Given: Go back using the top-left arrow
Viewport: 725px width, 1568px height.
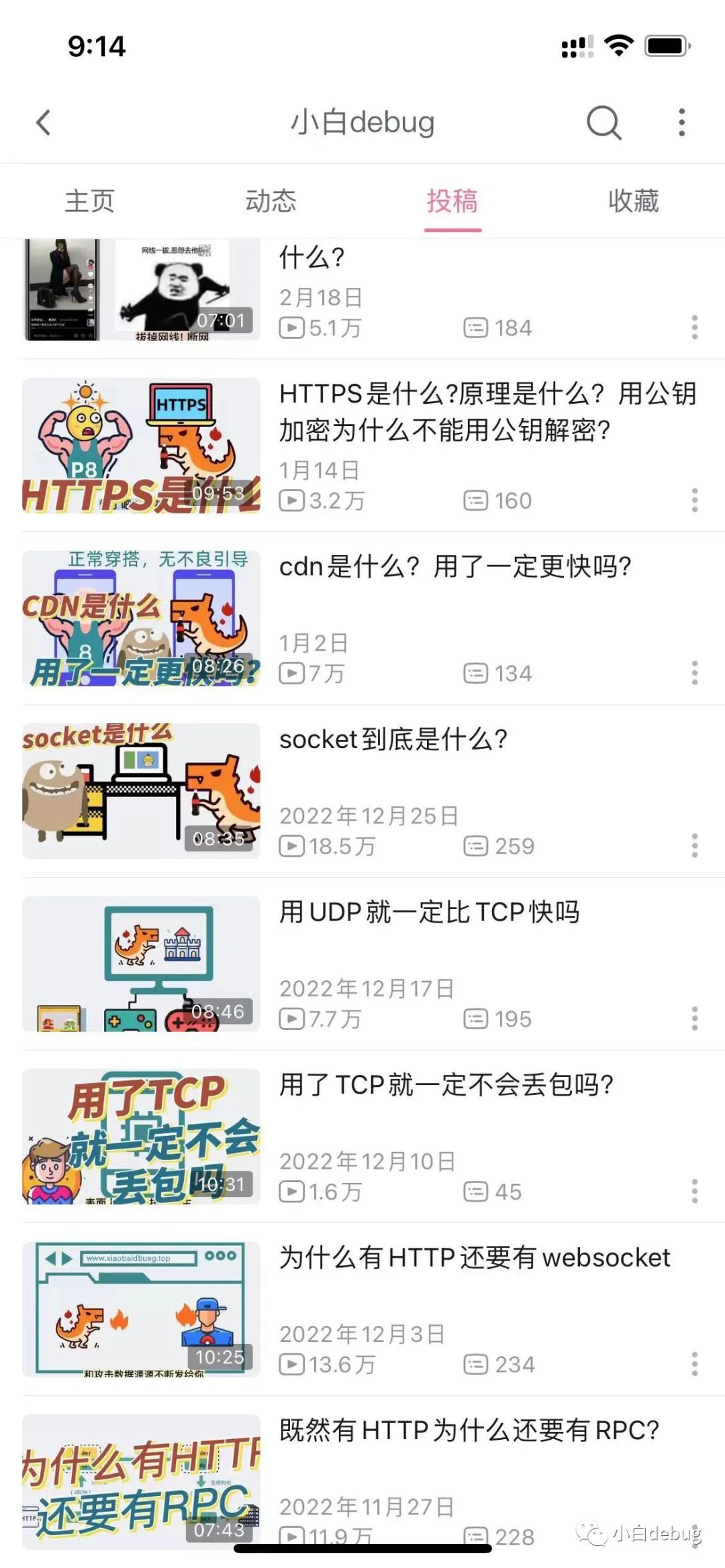Looking at the screenshot, I should (x=44, y=123).
